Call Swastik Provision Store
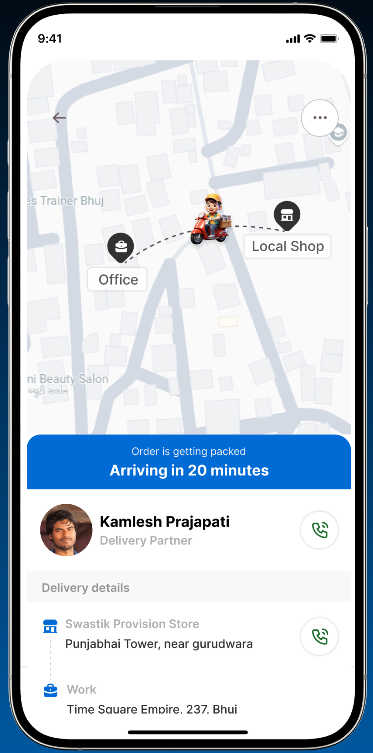373x753 pixels. point(319,637)
